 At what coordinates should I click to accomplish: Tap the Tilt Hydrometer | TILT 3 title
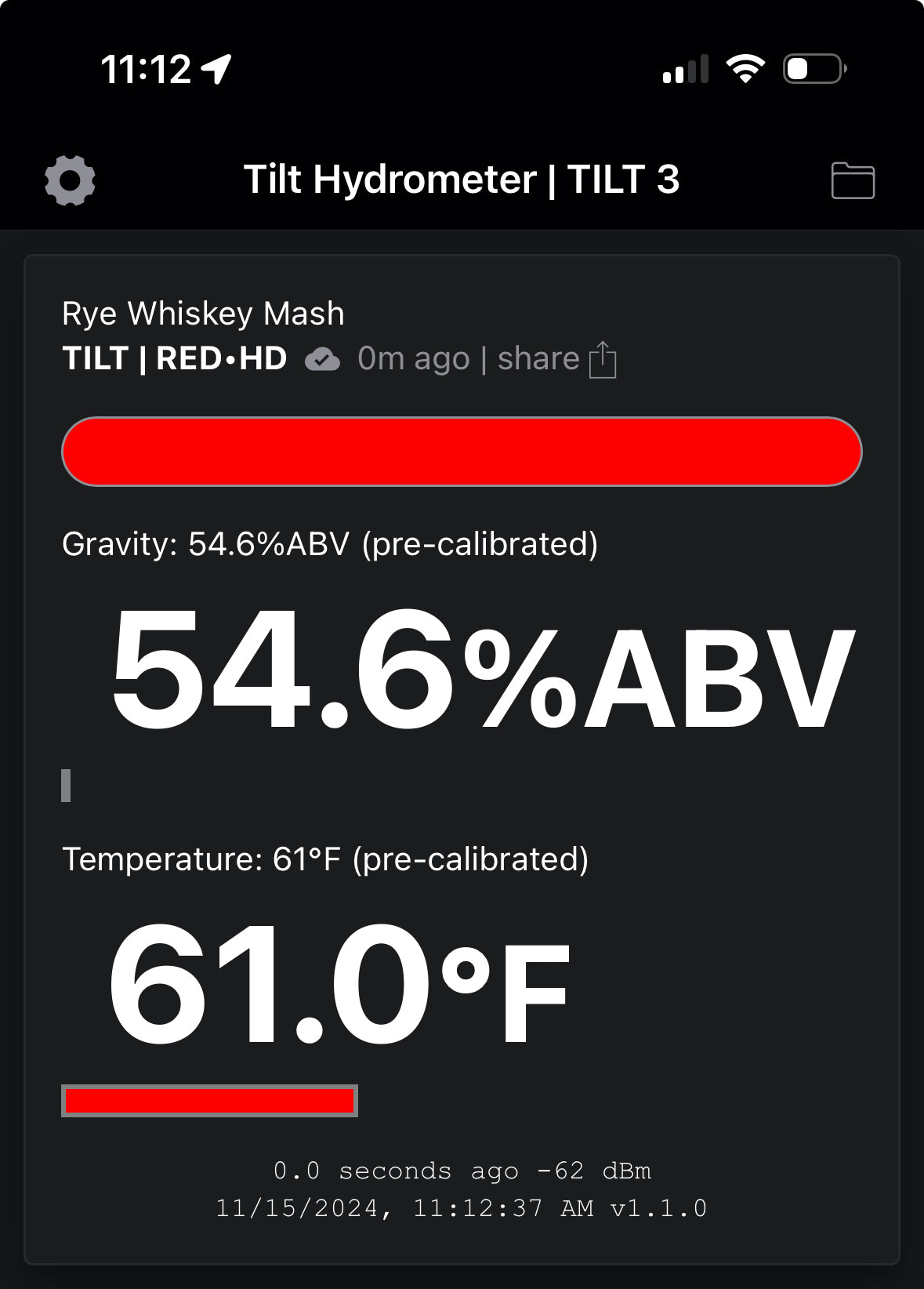[x=462, y=180]
